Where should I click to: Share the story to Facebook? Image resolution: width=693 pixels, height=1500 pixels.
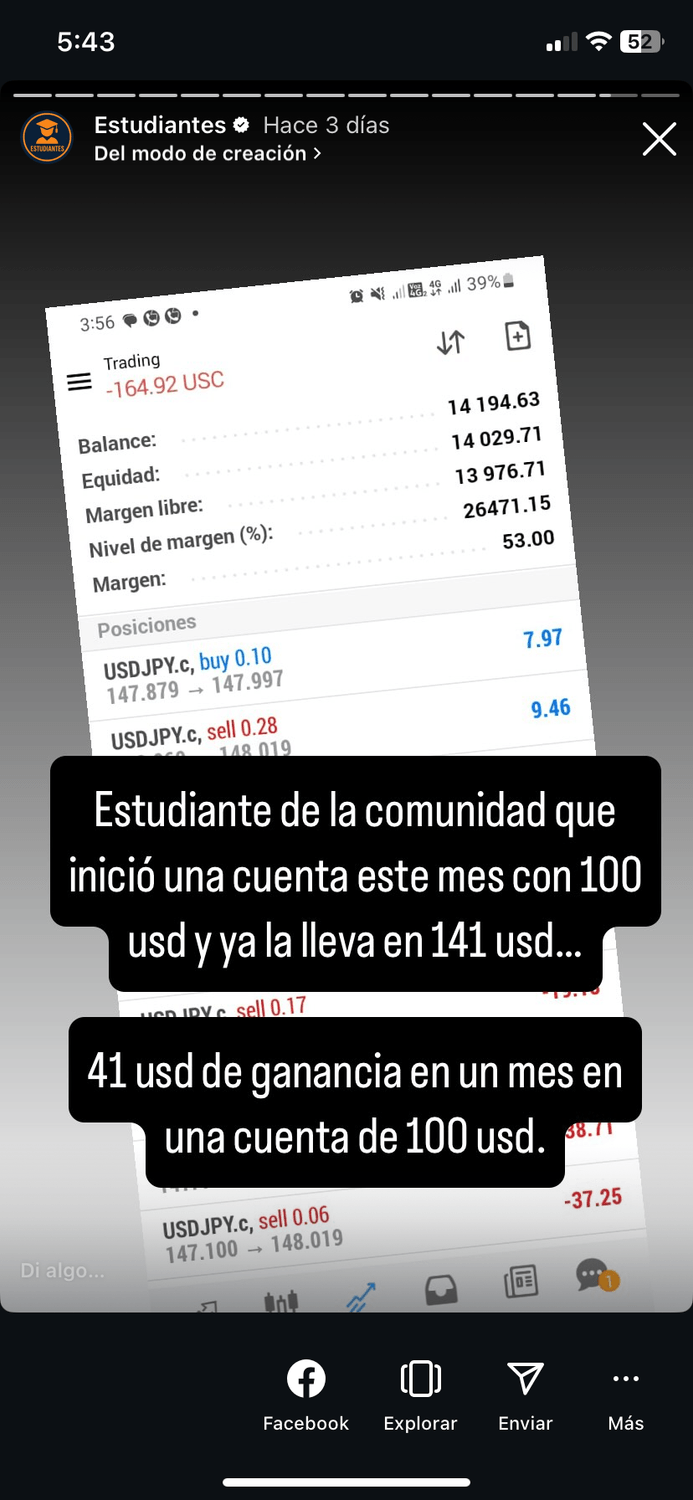[x=306, y=1394]
